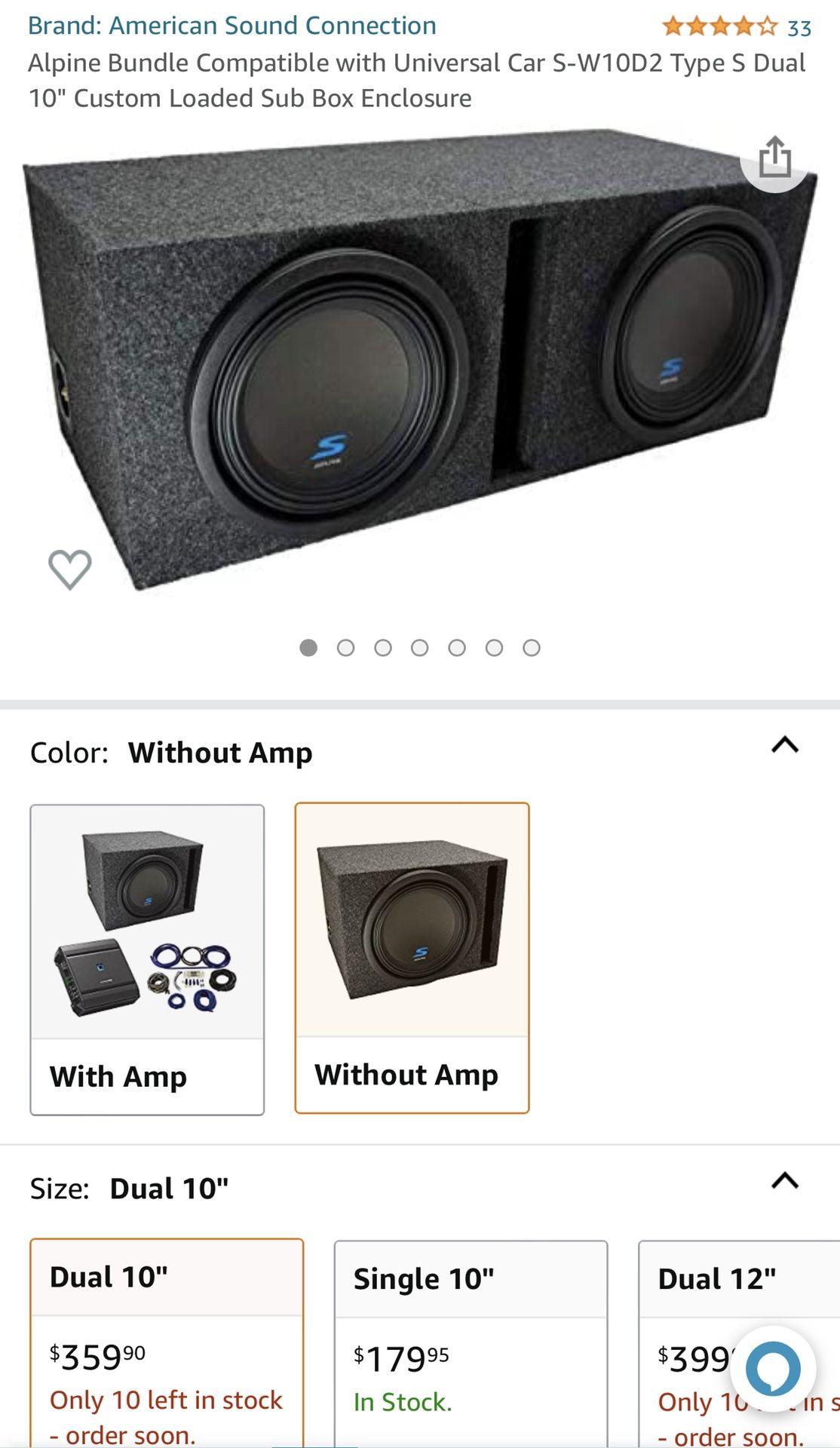The height and width of the screenshot is (1448, 840).
Task: Click the second image carousel dot
Action: pos(345,647)
